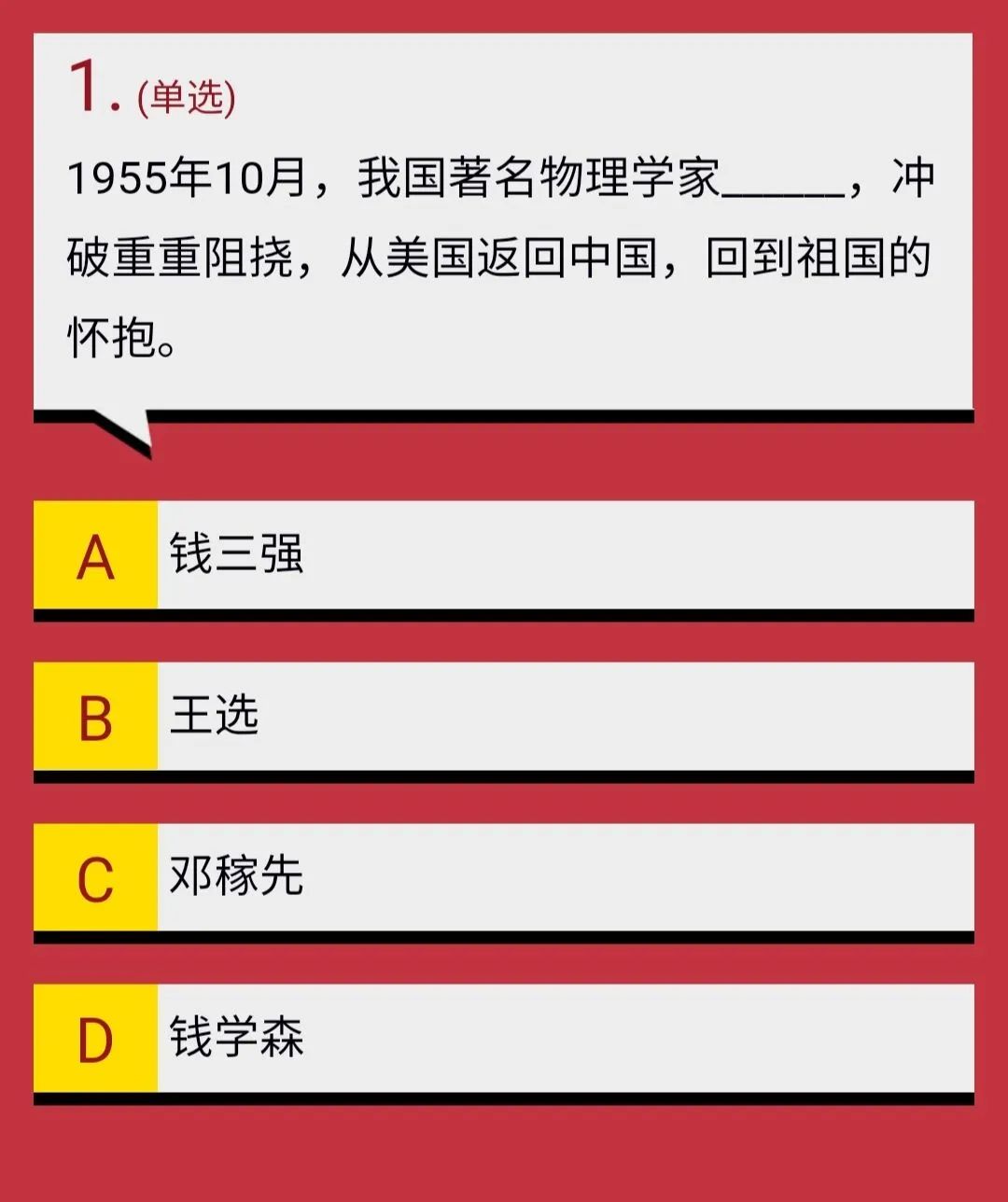
Task: Pick answer C 邓稼先
Action: click(504, 877)
